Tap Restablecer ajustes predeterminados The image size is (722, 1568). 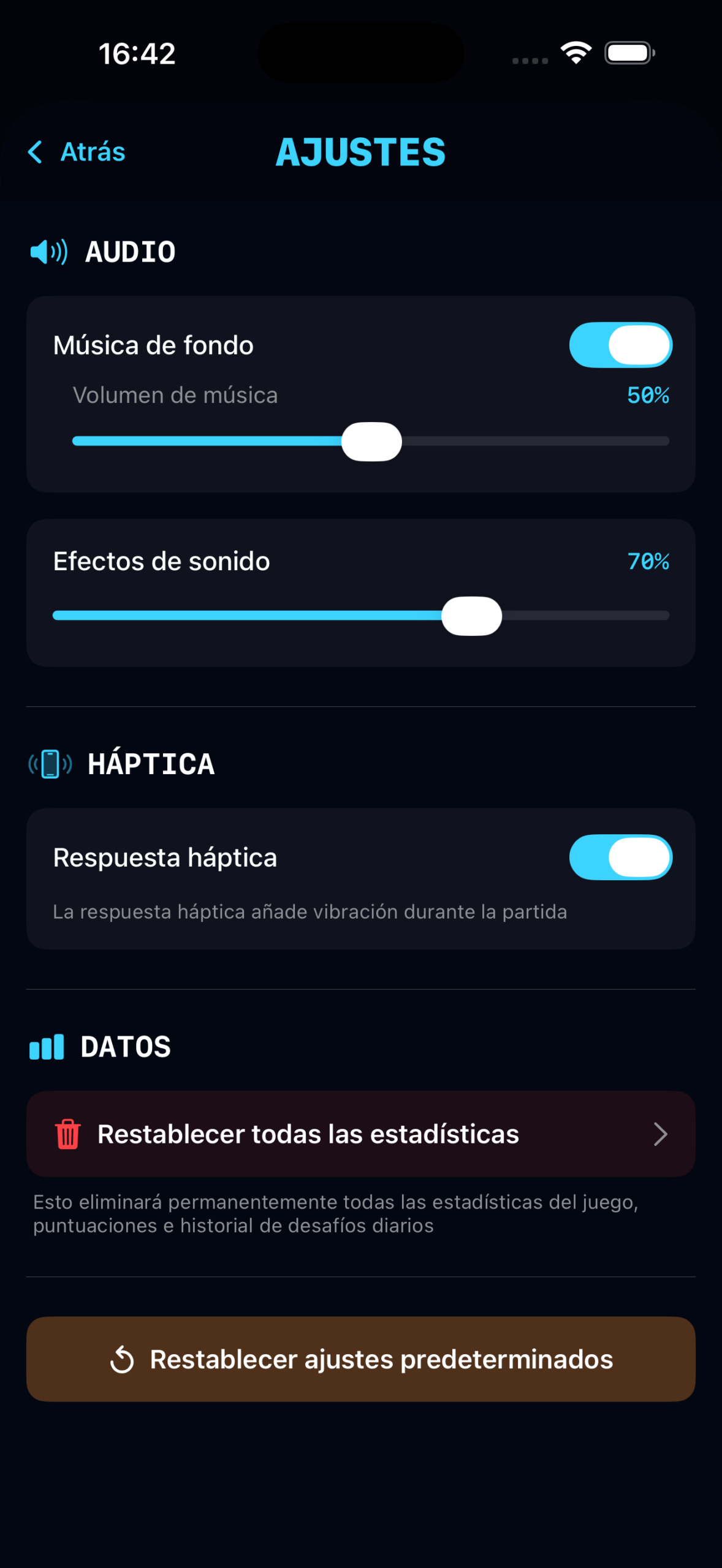[x=360, y=1360]
